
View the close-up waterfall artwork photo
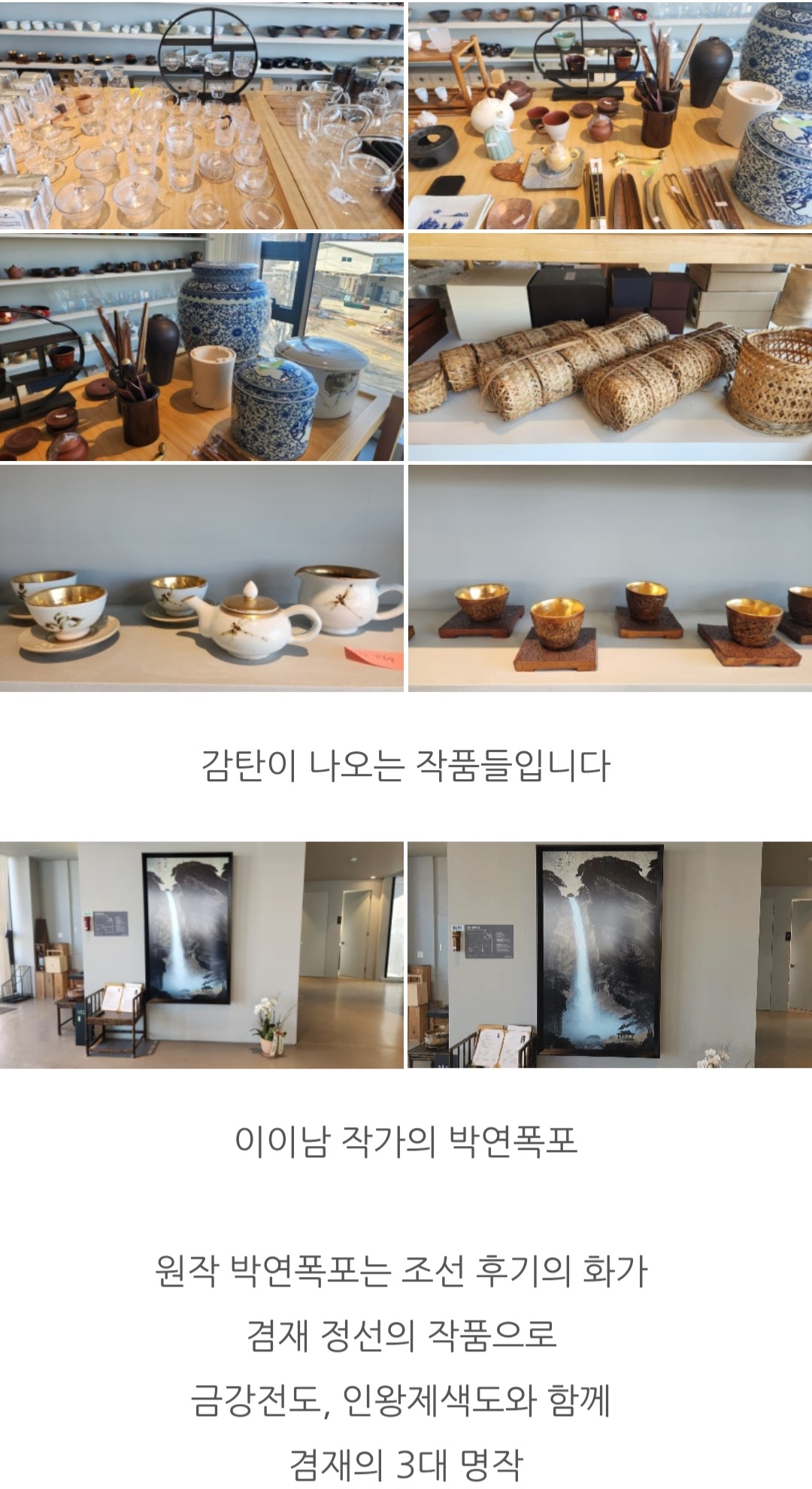(x=610, y=954)
